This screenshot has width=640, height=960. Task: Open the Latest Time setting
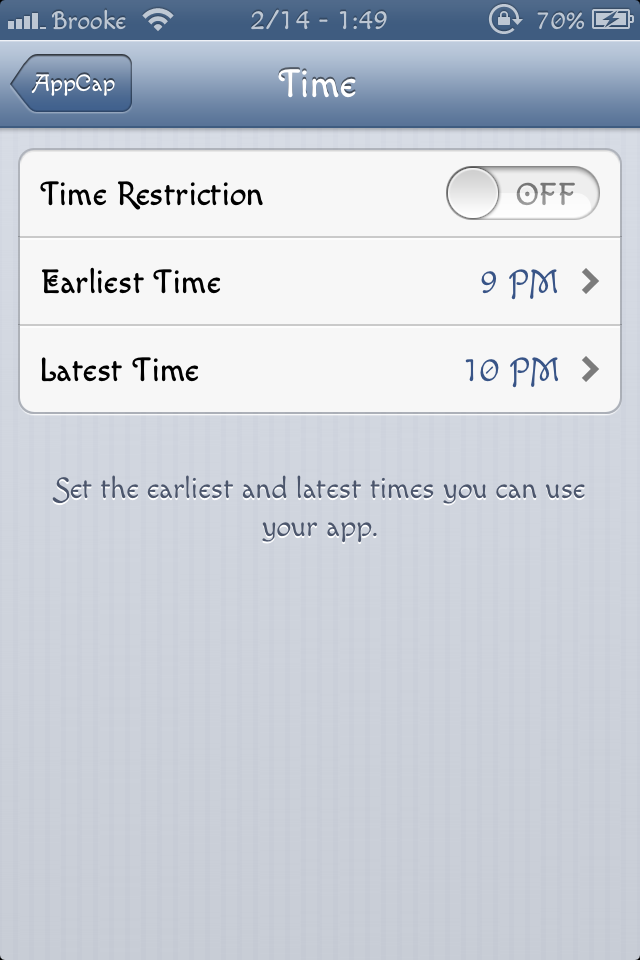point(320,370)
